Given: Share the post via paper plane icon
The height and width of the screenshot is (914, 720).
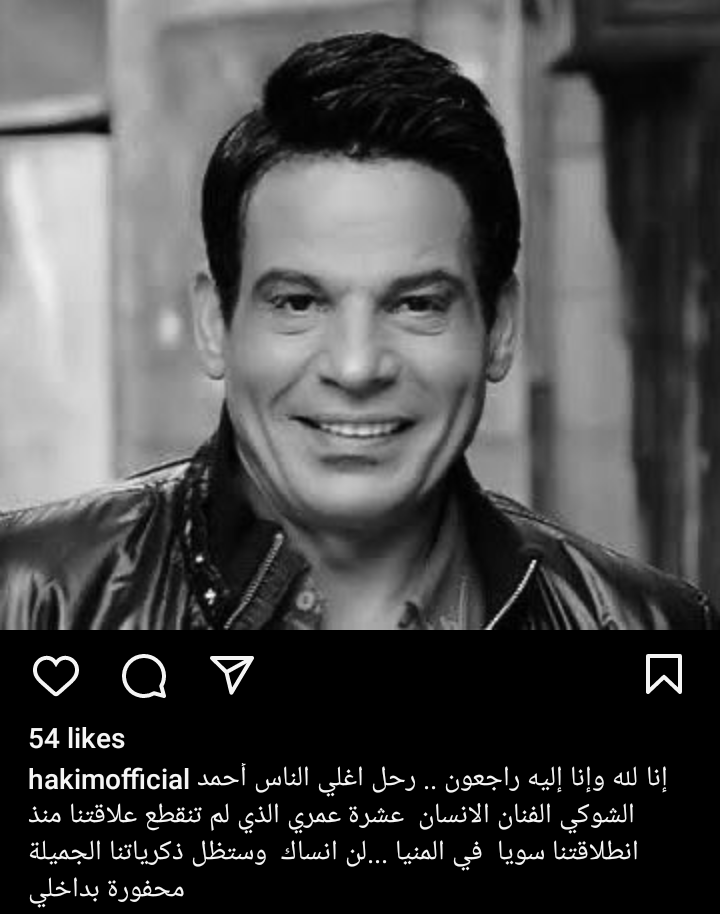Looking at the screenshot, I should pyautogui.click(x=232, y=675).
